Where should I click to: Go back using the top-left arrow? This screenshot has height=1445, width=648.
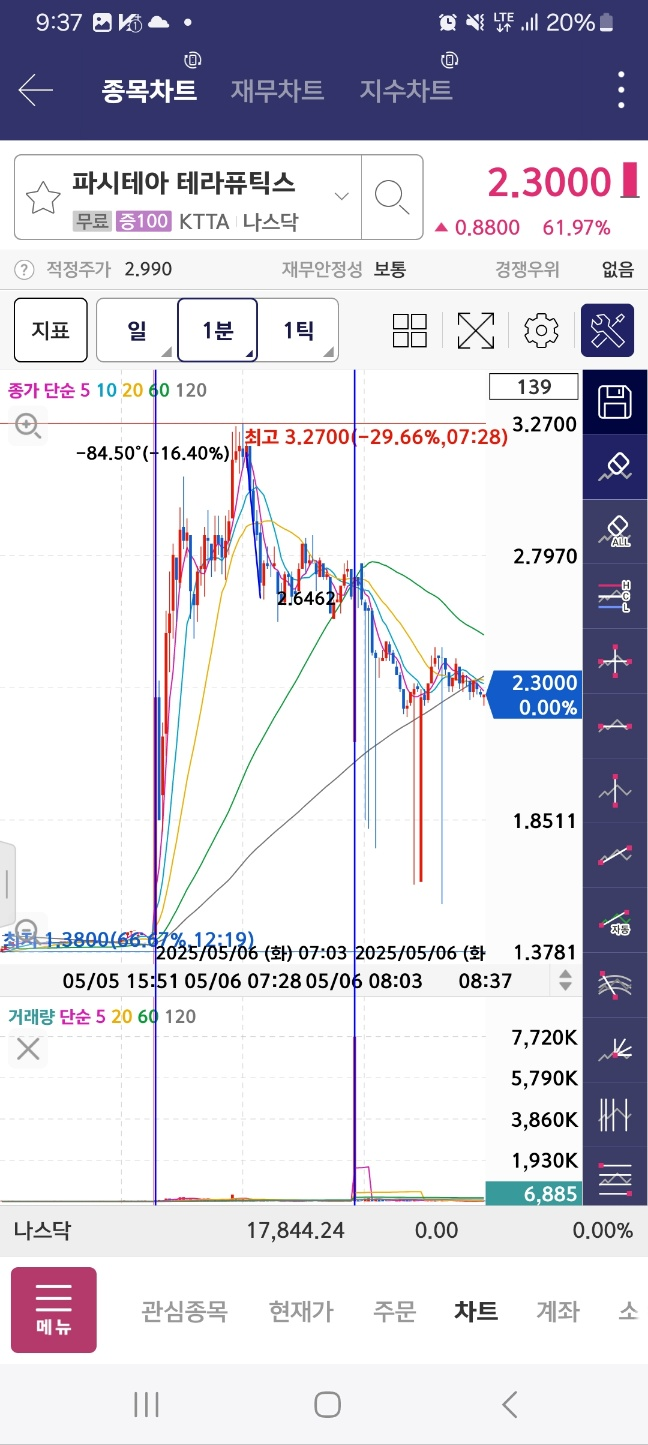36,90
